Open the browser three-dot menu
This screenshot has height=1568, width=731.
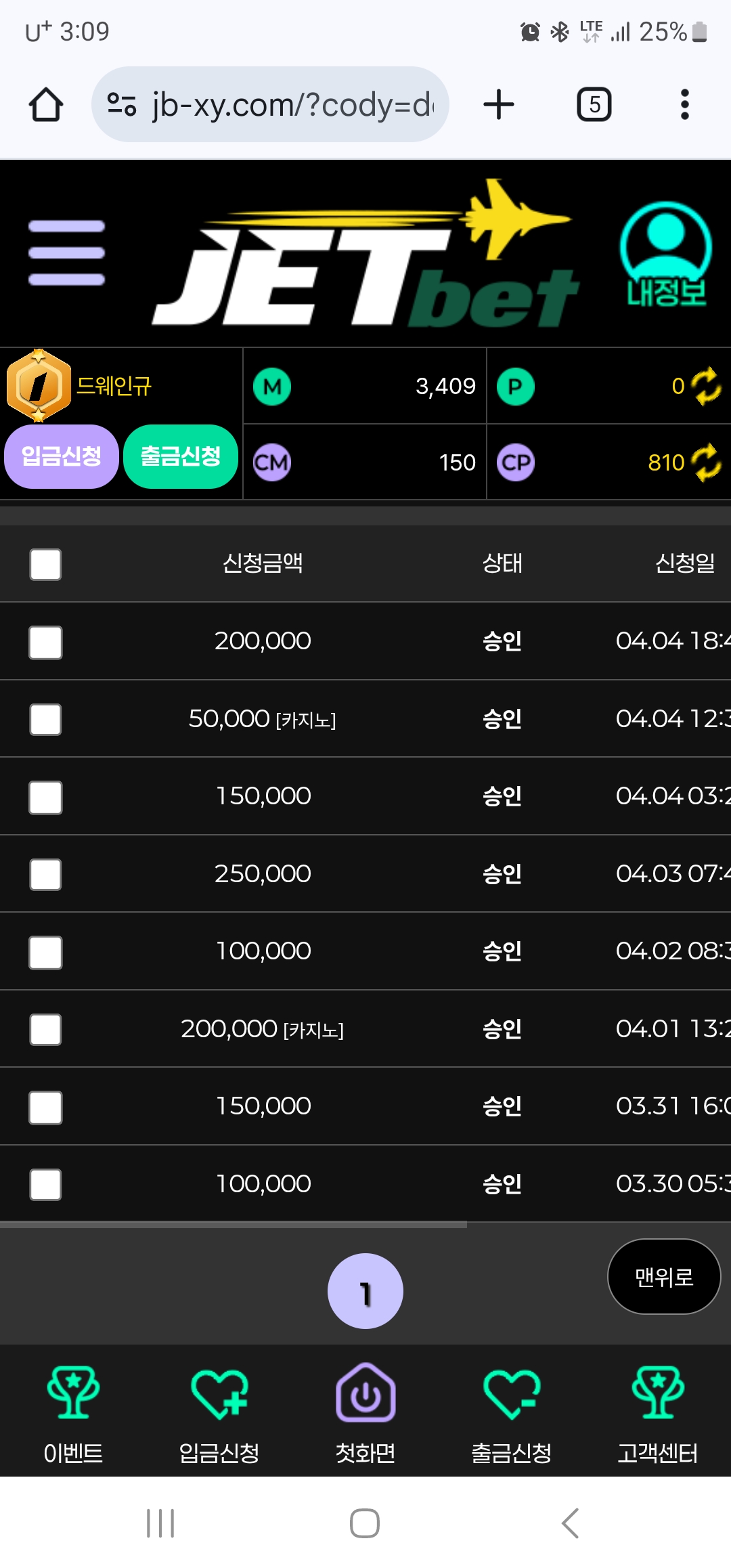[x=685, y=104]
